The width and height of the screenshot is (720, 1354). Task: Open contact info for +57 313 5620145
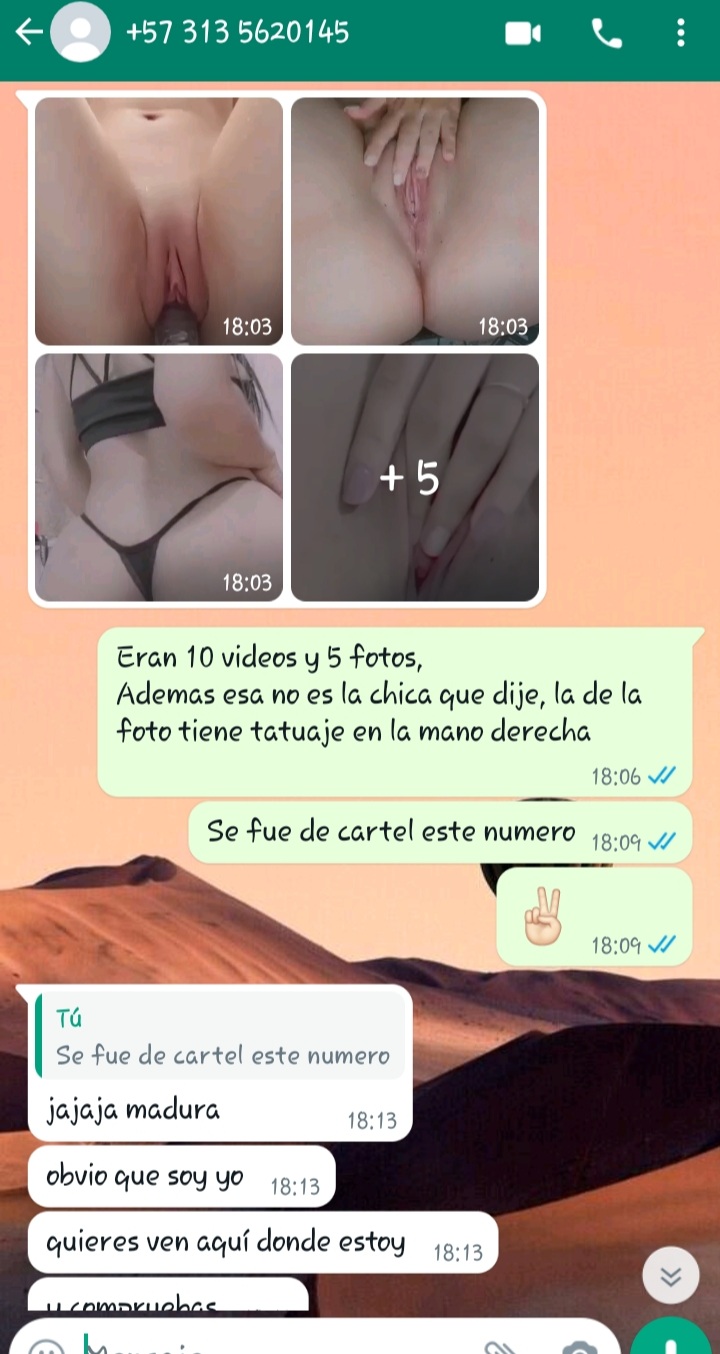point(237,33)
